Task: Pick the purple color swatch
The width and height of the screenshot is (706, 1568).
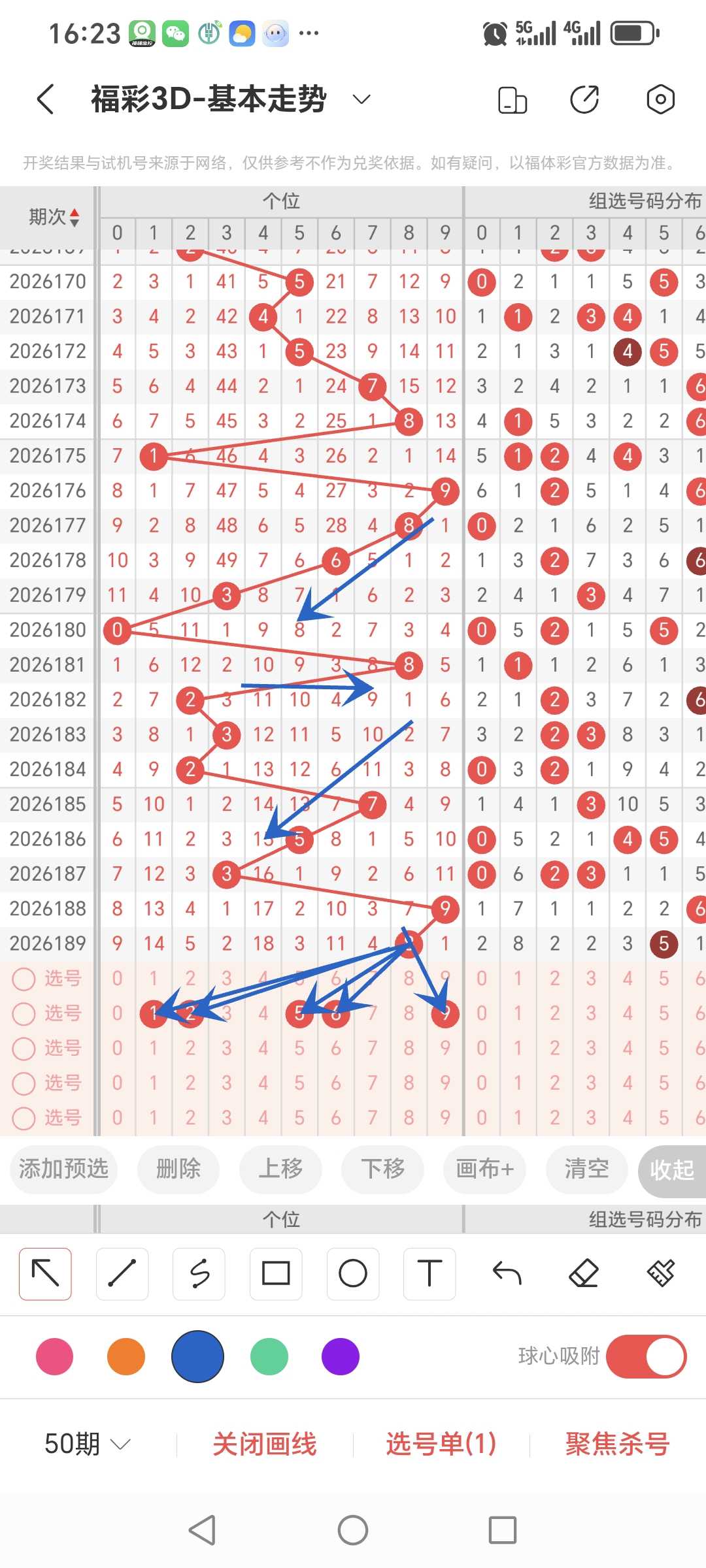Action: click(341, 1356)
